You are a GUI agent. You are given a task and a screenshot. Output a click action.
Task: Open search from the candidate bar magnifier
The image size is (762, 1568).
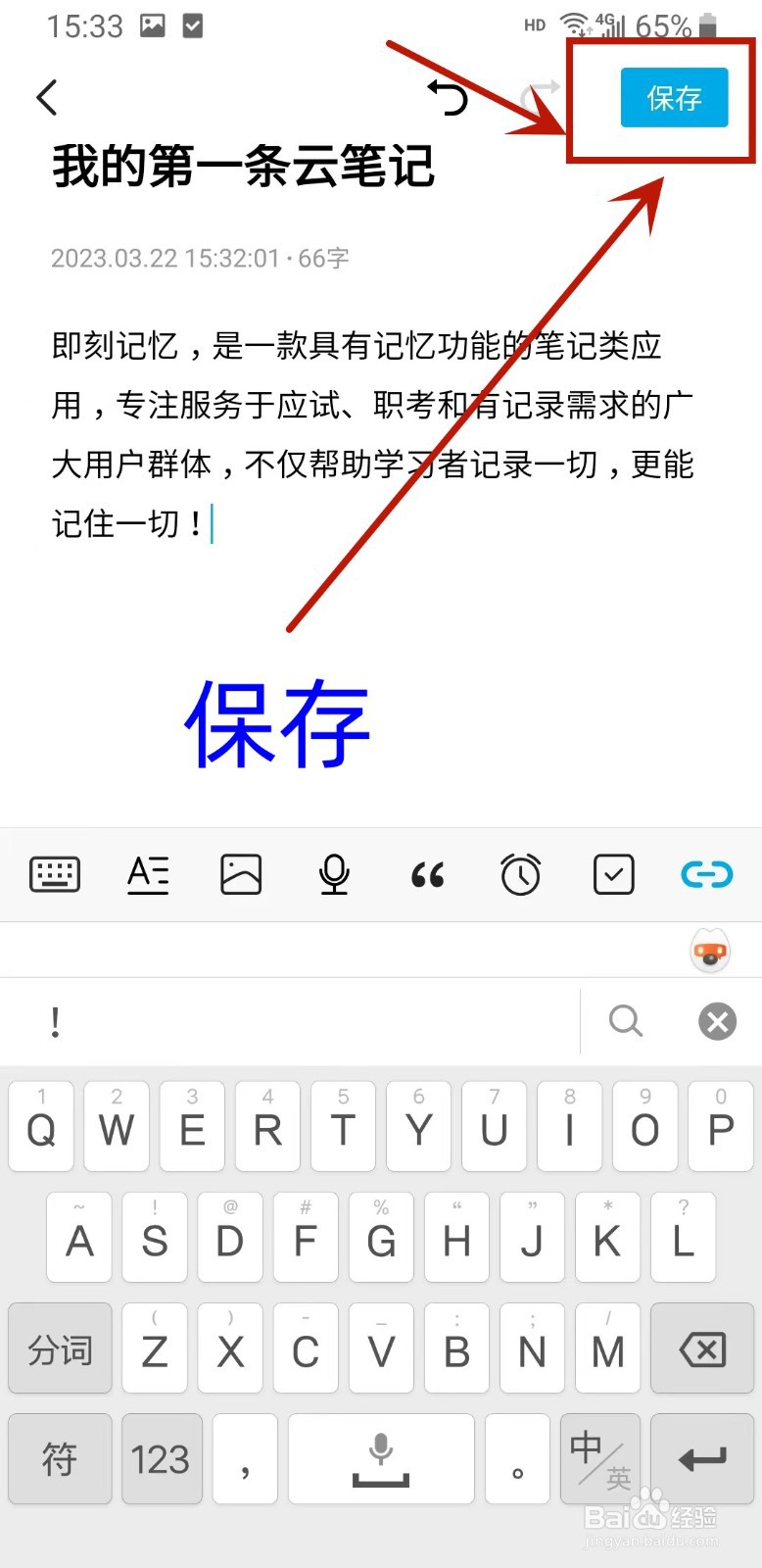(x=626, y=1021)
